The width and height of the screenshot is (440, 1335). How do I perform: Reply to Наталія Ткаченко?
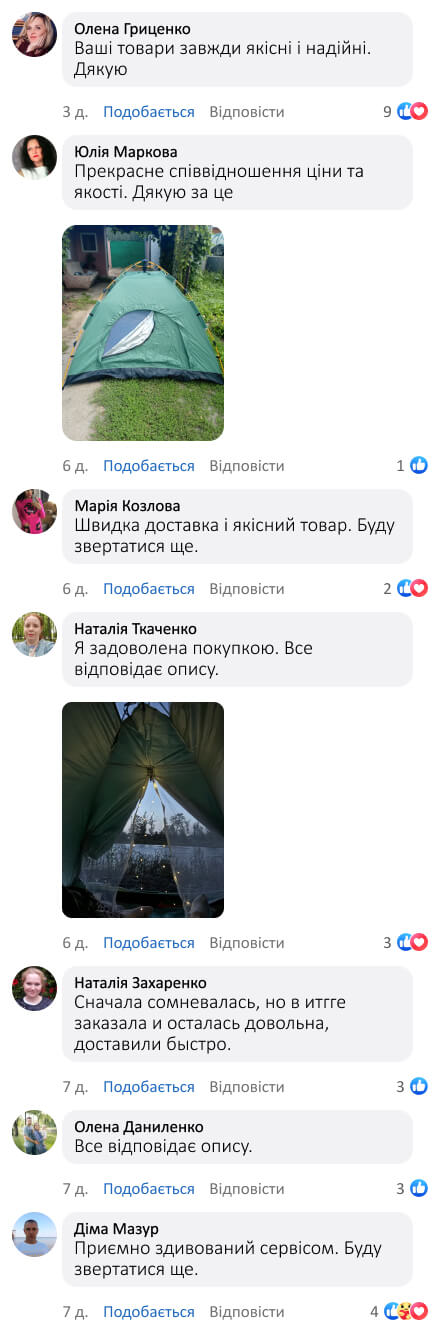point(246,943)
